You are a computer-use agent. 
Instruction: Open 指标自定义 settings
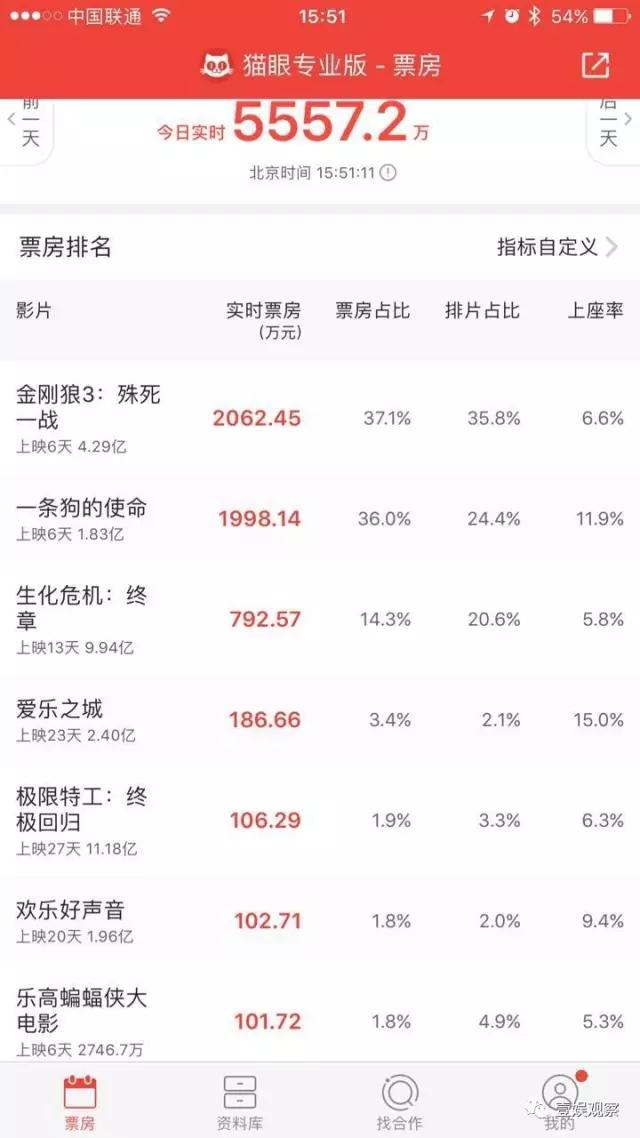click(x=557, y=247)
